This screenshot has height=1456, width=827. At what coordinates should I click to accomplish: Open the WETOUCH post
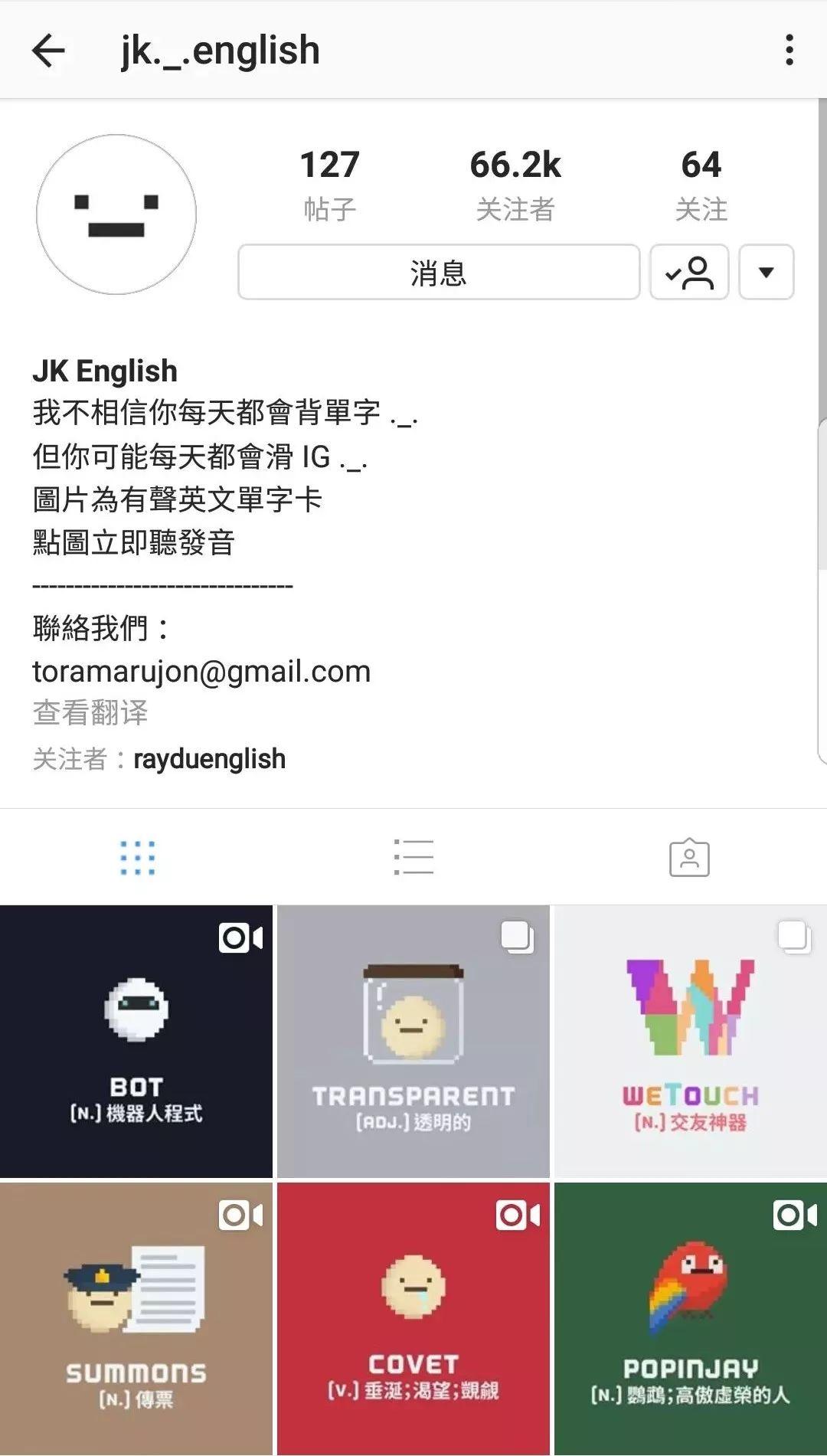[691, 1041]
